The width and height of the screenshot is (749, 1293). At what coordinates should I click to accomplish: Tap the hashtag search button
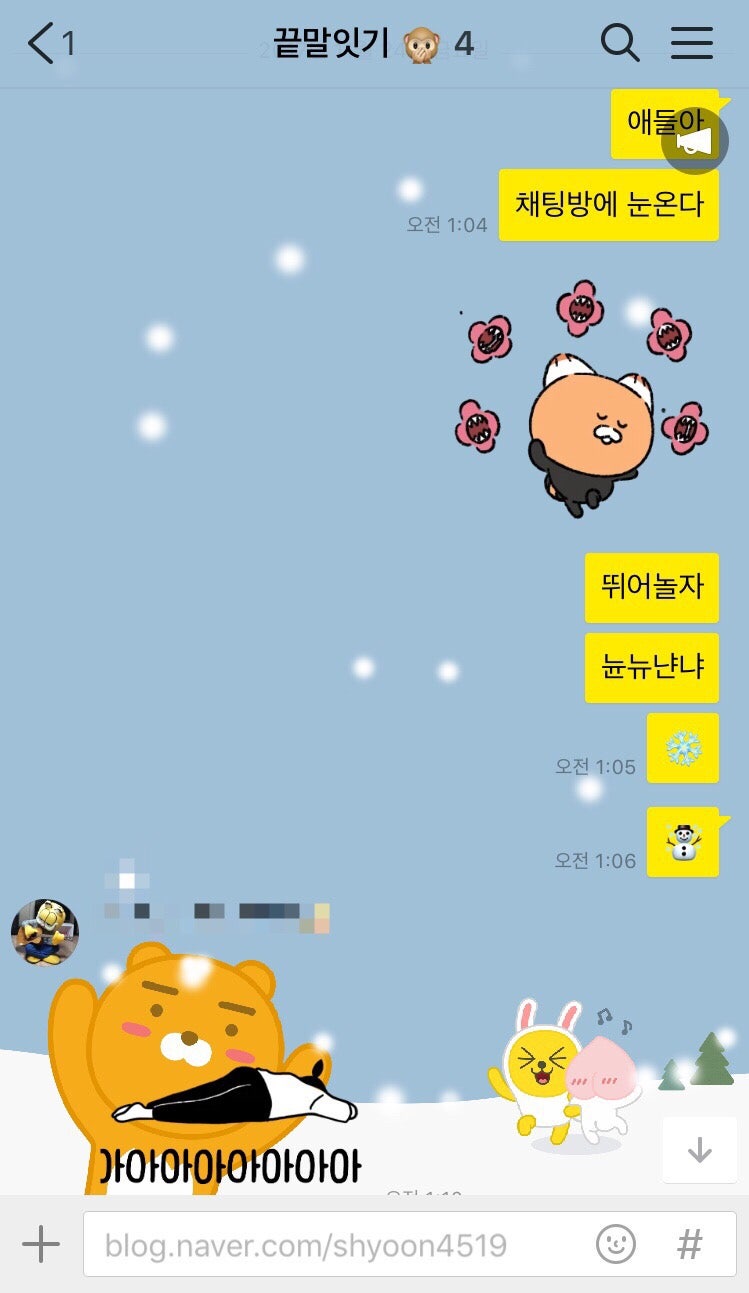click(x=690, y=1245)
